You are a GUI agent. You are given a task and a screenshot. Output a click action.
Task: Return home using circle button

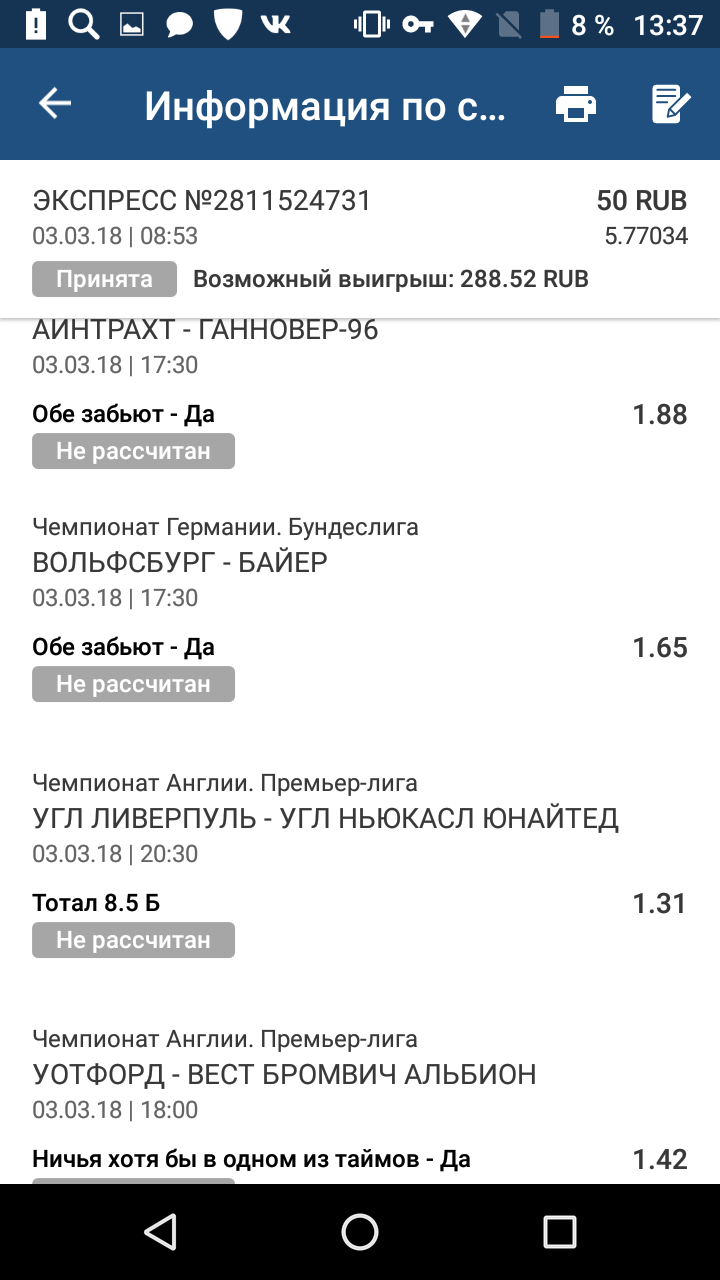pos(359,1233)
